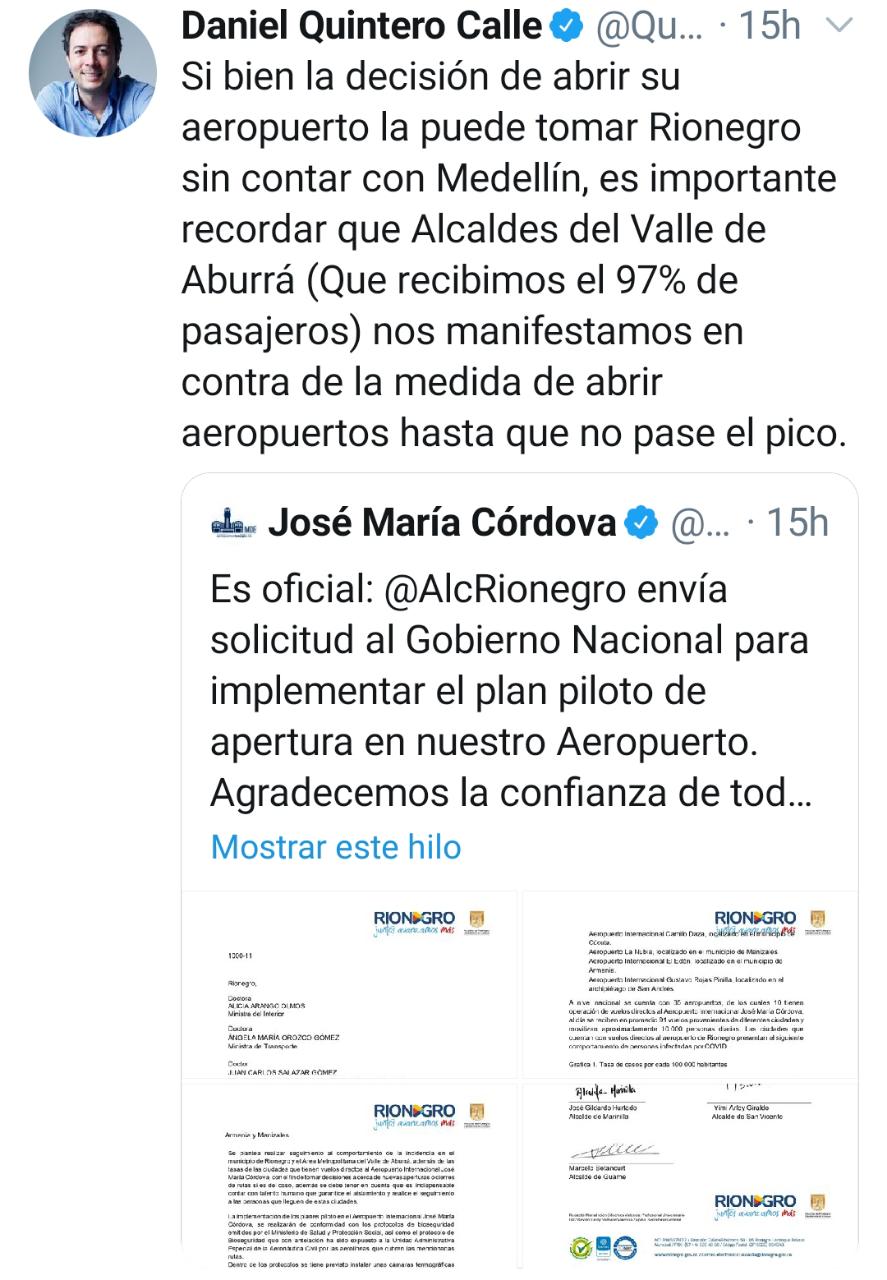Open Daniel Quintero Calle's profile picture
This screenshot has width=887, height=1280.
[93, 74]
